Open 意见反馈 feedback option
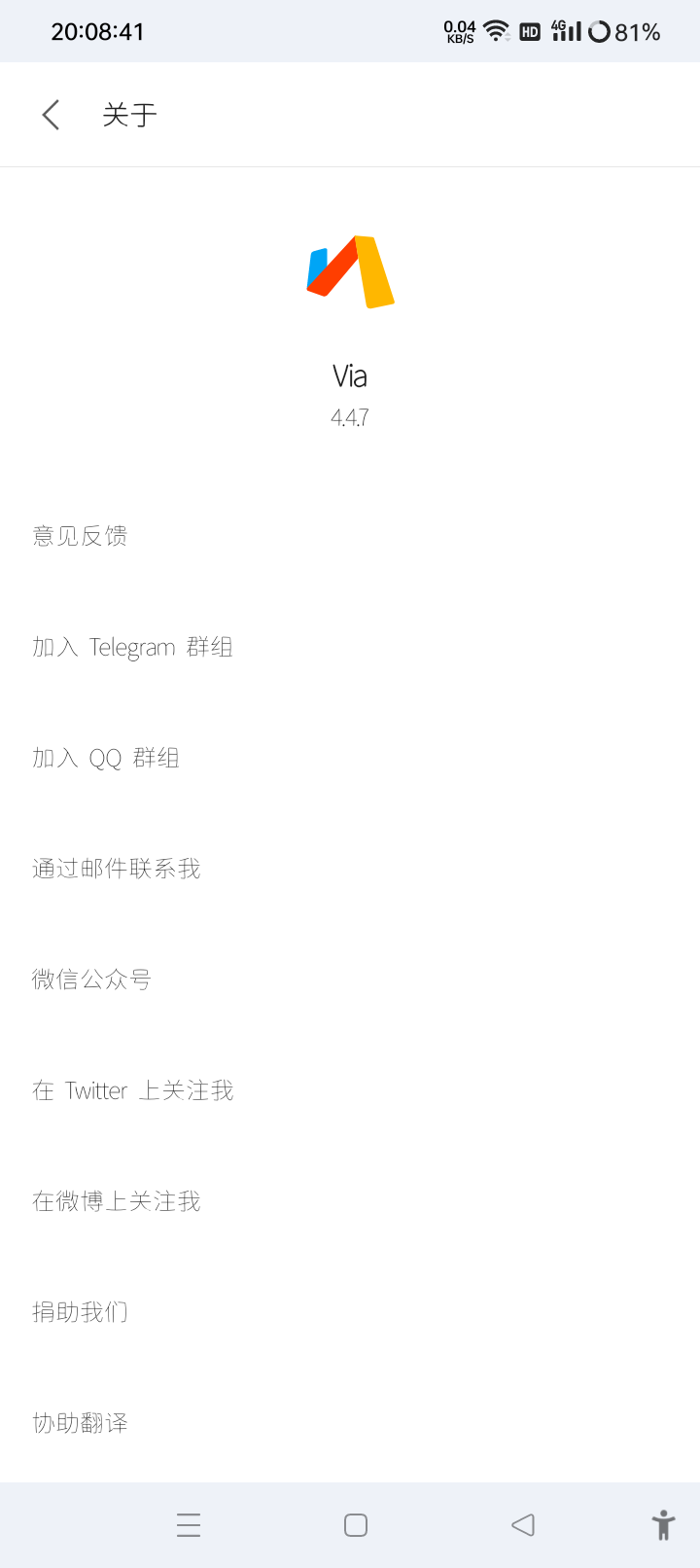Screen dimensions: 700x1568 (80, 536)
